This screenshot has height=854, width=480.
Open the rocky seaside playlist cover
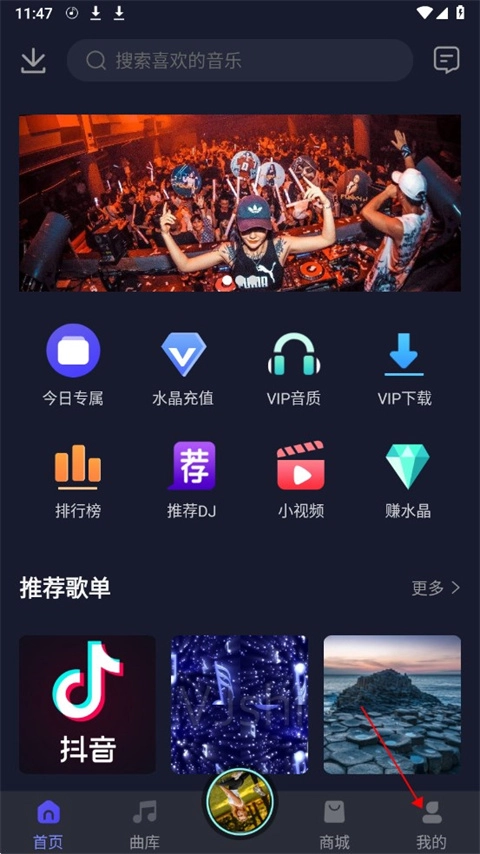(x=392, y=704)
